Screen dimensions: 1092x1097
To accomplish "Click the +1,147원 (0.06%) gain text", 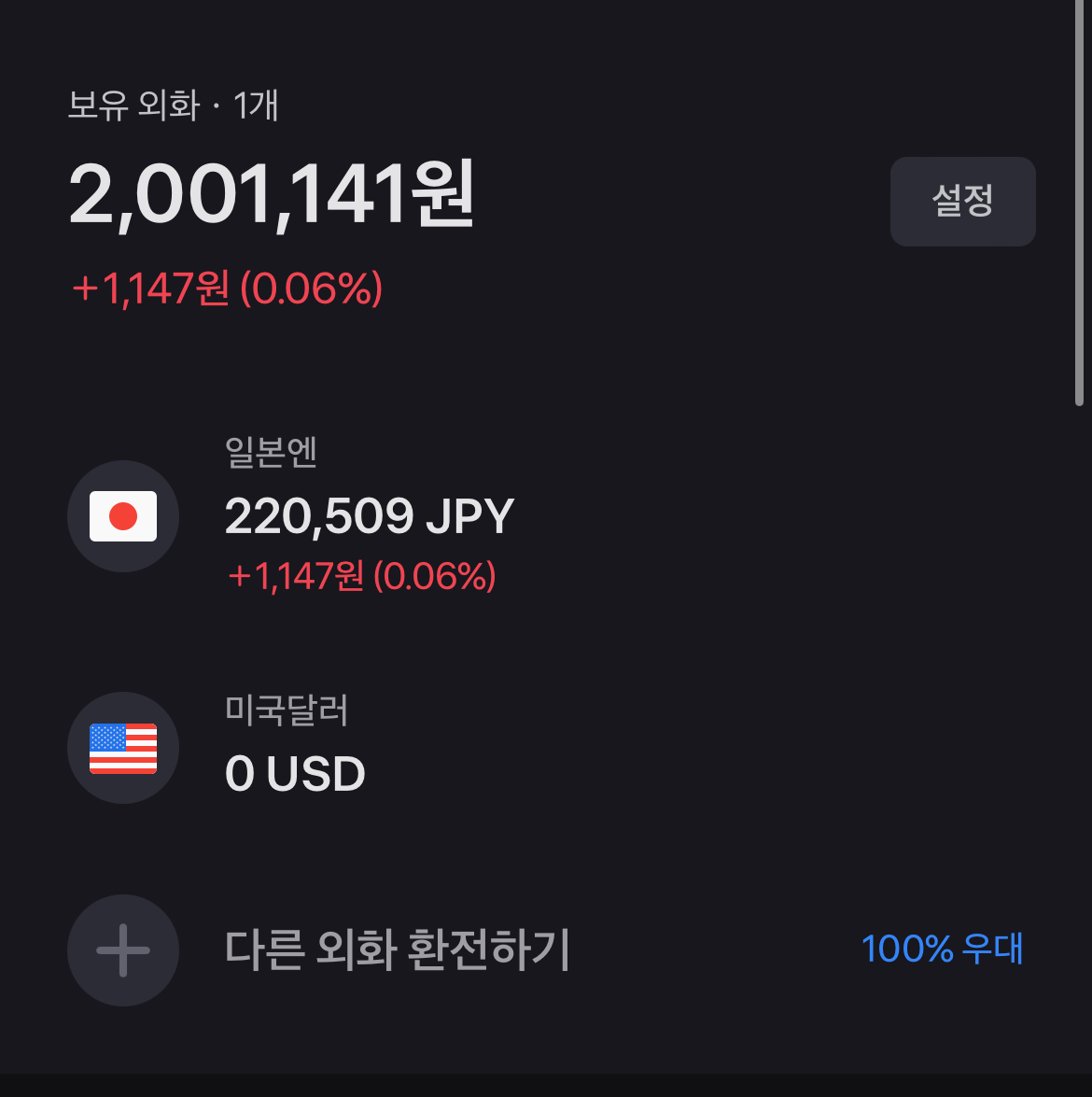I will pos(227,289).
